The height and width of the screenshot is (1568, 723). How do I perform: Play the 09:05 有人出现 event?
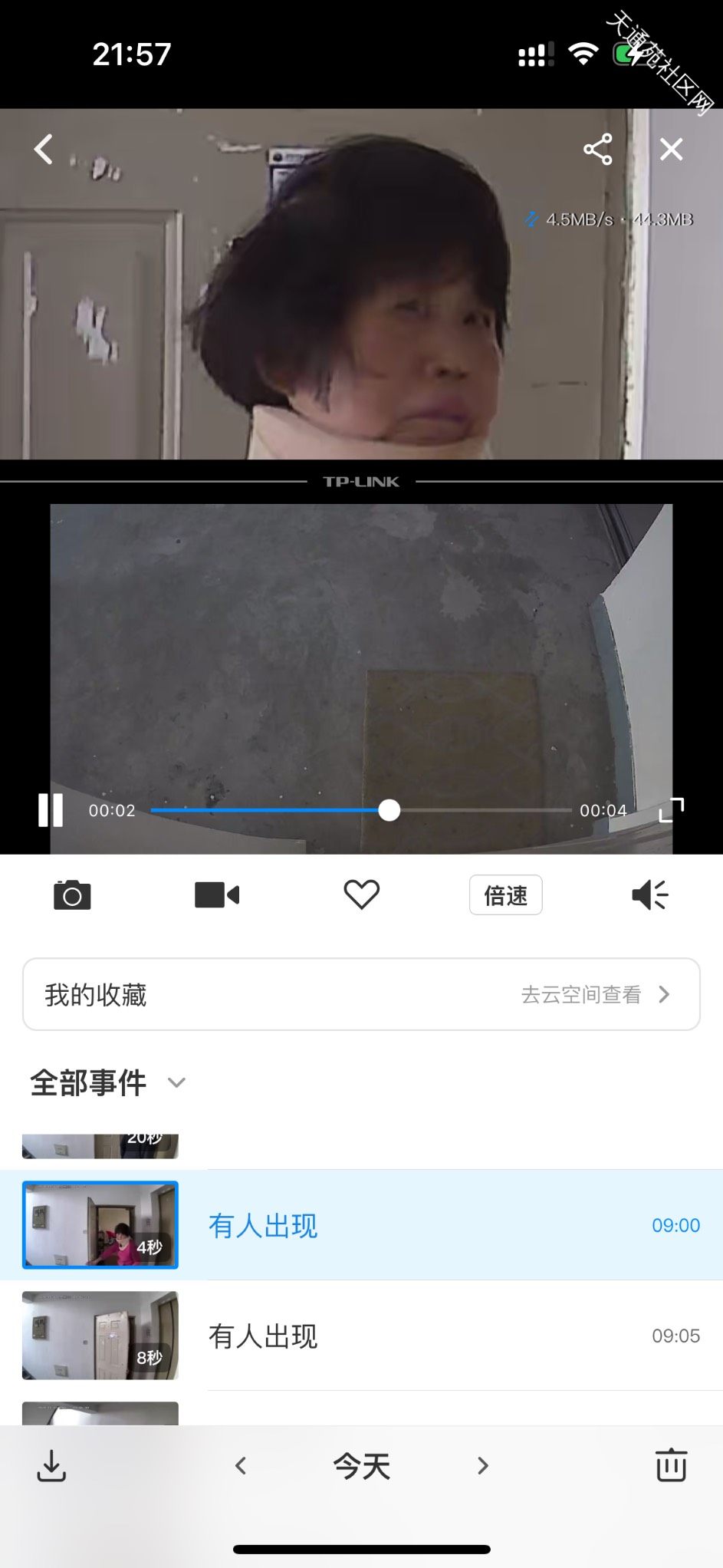click(x=361, y=1336)
